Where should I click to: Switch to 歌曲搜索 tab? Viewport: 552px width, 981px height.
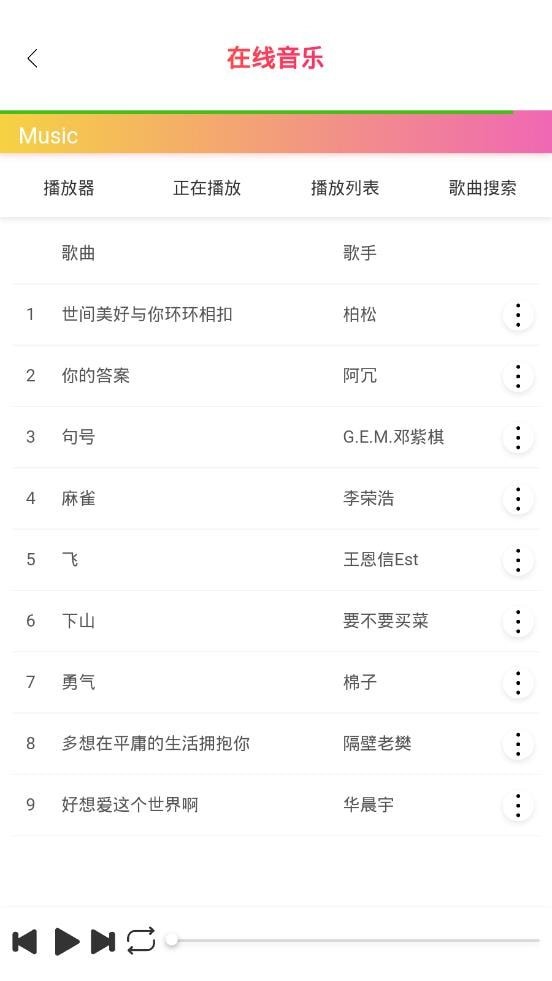coord(483,188)
